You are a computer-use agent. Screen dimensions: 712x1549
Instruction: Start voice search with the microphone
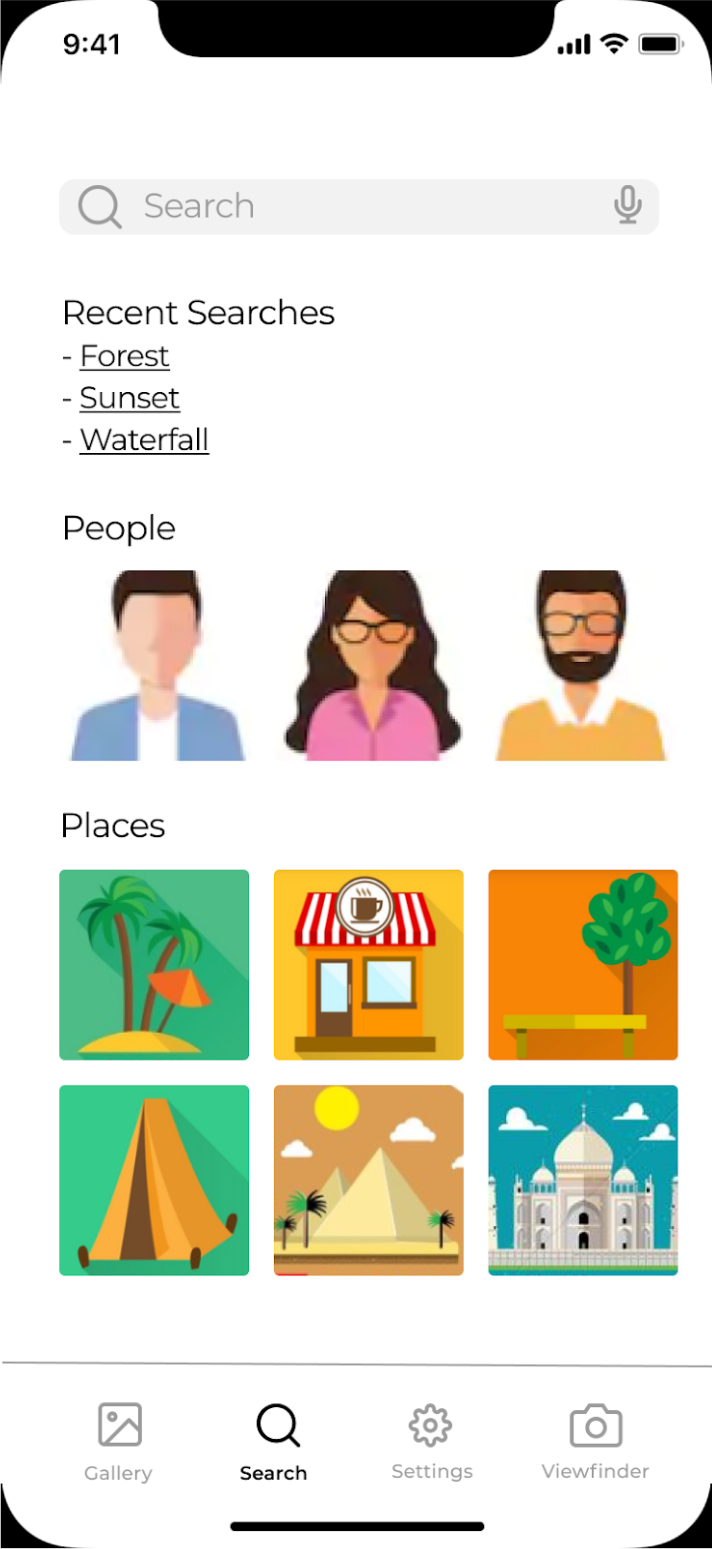(627, 206)
